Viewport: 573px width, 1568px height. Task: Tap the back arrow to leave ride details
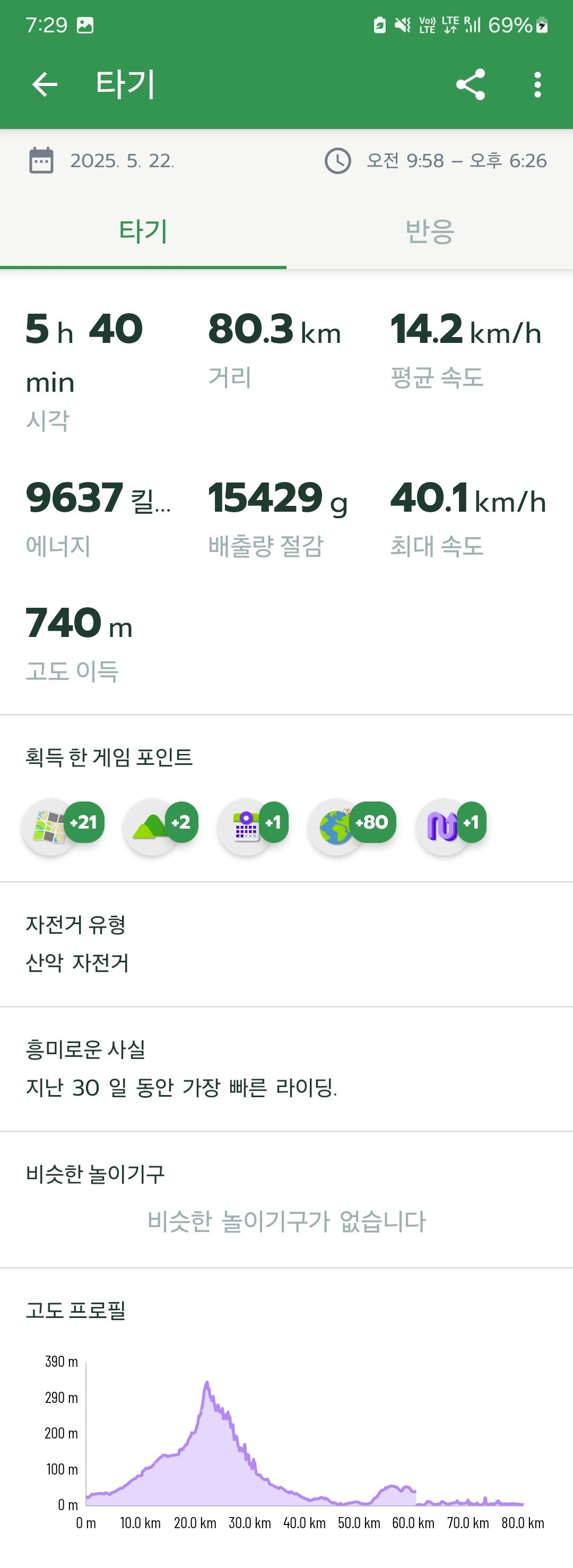click(x=43, y=84)
